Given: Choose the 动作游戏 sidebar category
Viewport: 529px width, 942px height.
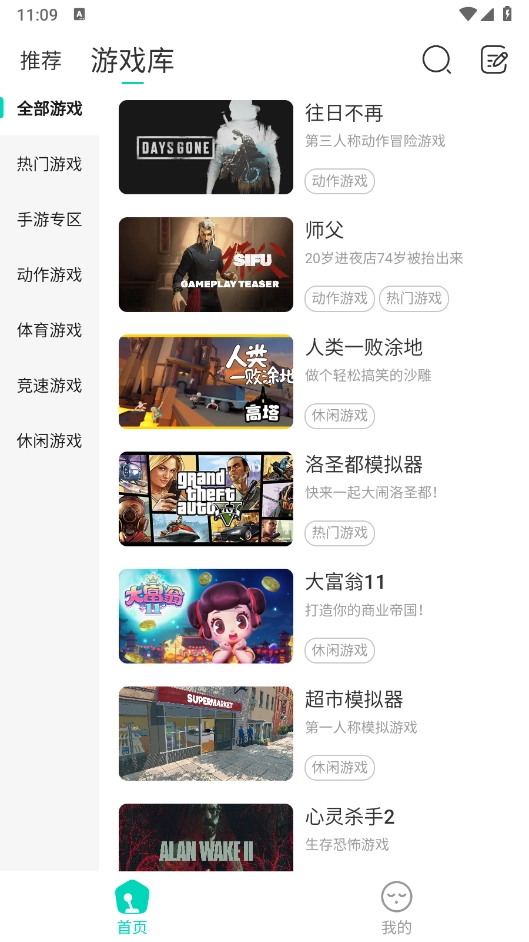Looking at the screenshot, I should click(49, 275).
